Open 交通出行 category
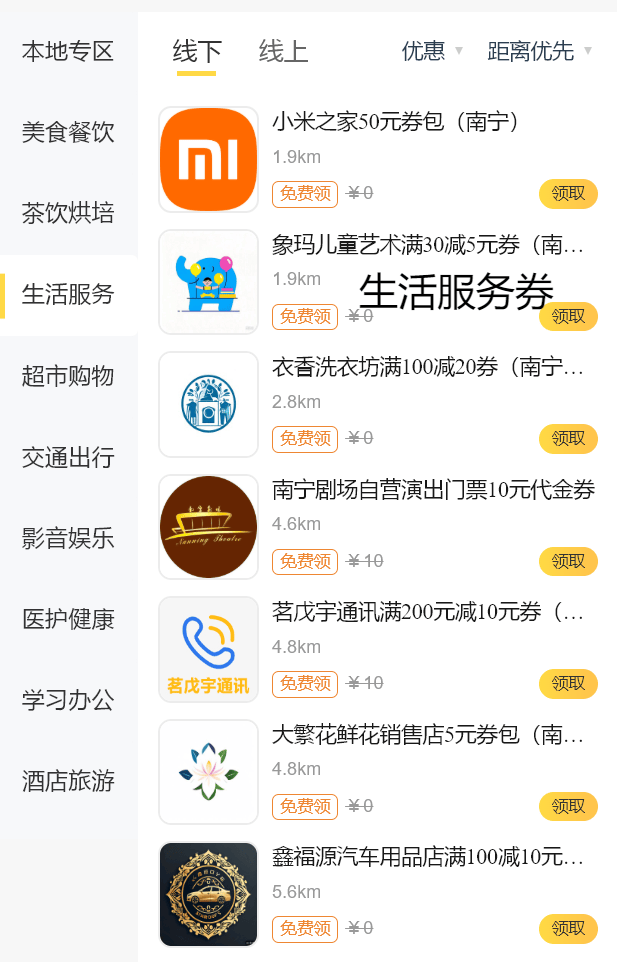Image resolution: width=617 pixels, height=962 pixels. (x=68, y=458)
